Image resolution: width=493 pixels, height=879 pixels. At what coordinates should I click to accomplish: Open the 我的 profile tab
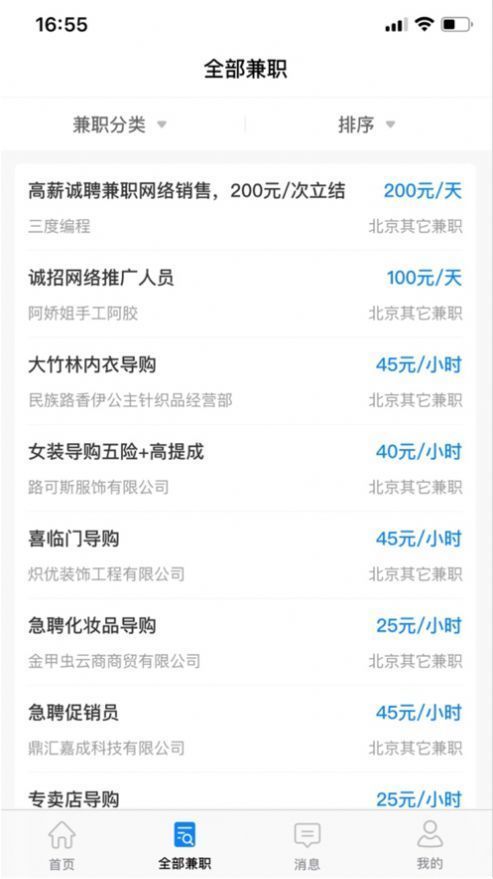click(430, 845)
